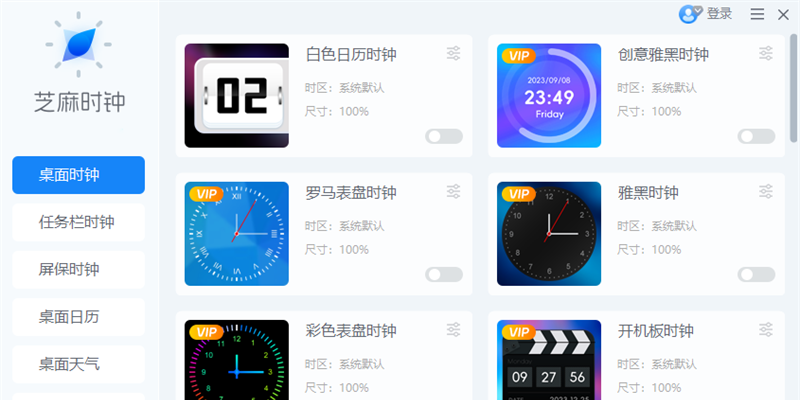This screenshot has height=400, width=800.
Task: Open the 创意雅黑时钟 preview image
Action: [549, 96]
